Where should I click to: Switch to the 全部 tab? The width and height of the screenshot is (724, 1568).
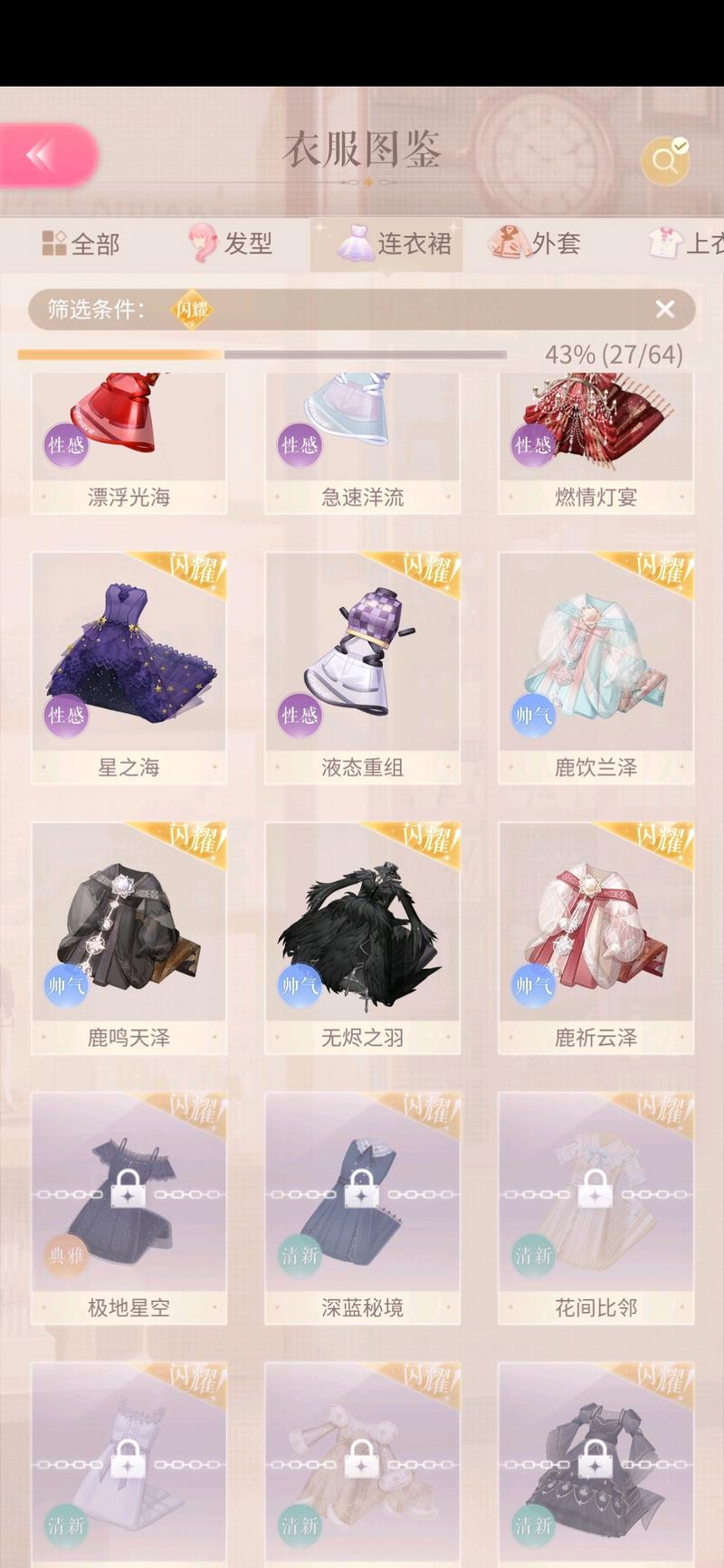(x=80, y=243)
